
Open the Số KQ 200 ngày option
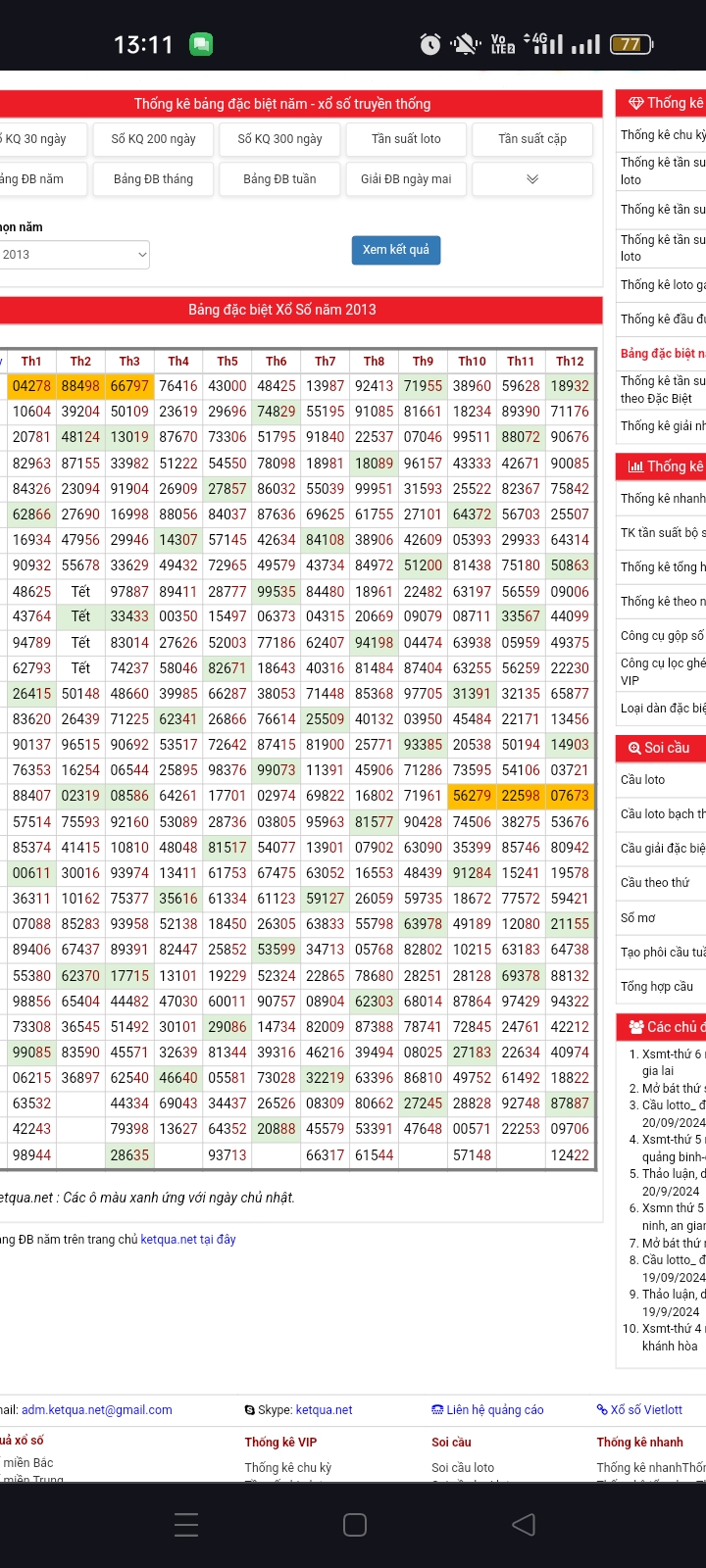(x=153, y=139)
